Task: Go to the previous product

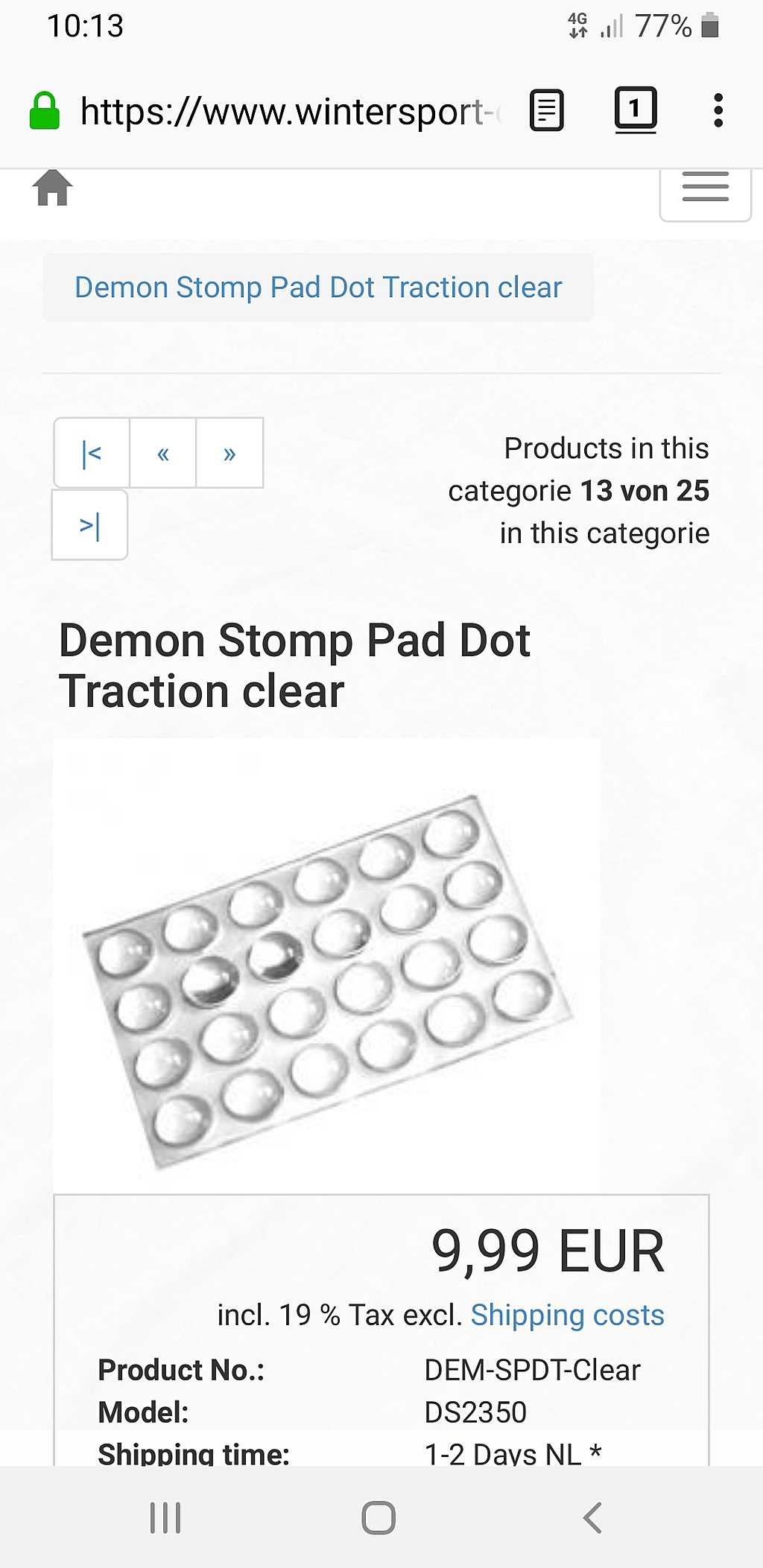Action: pos(163,453)
